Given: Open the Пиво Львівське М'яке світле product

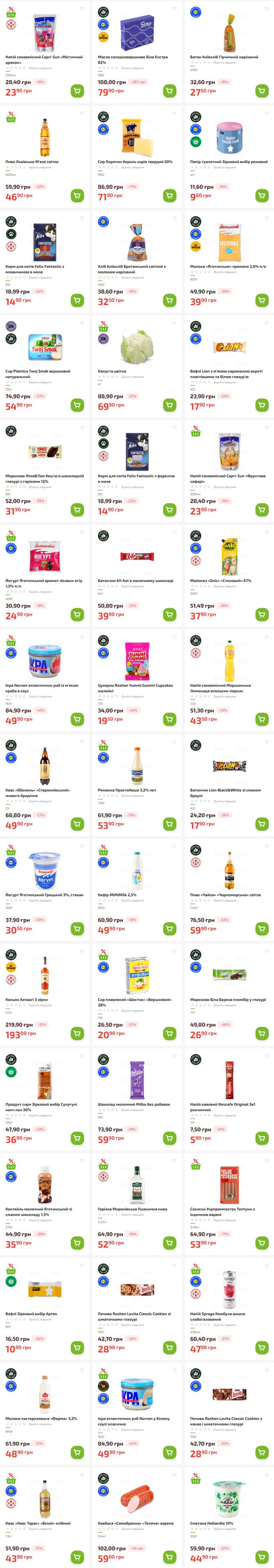Looking at the screenshot, I should point(45,137).
